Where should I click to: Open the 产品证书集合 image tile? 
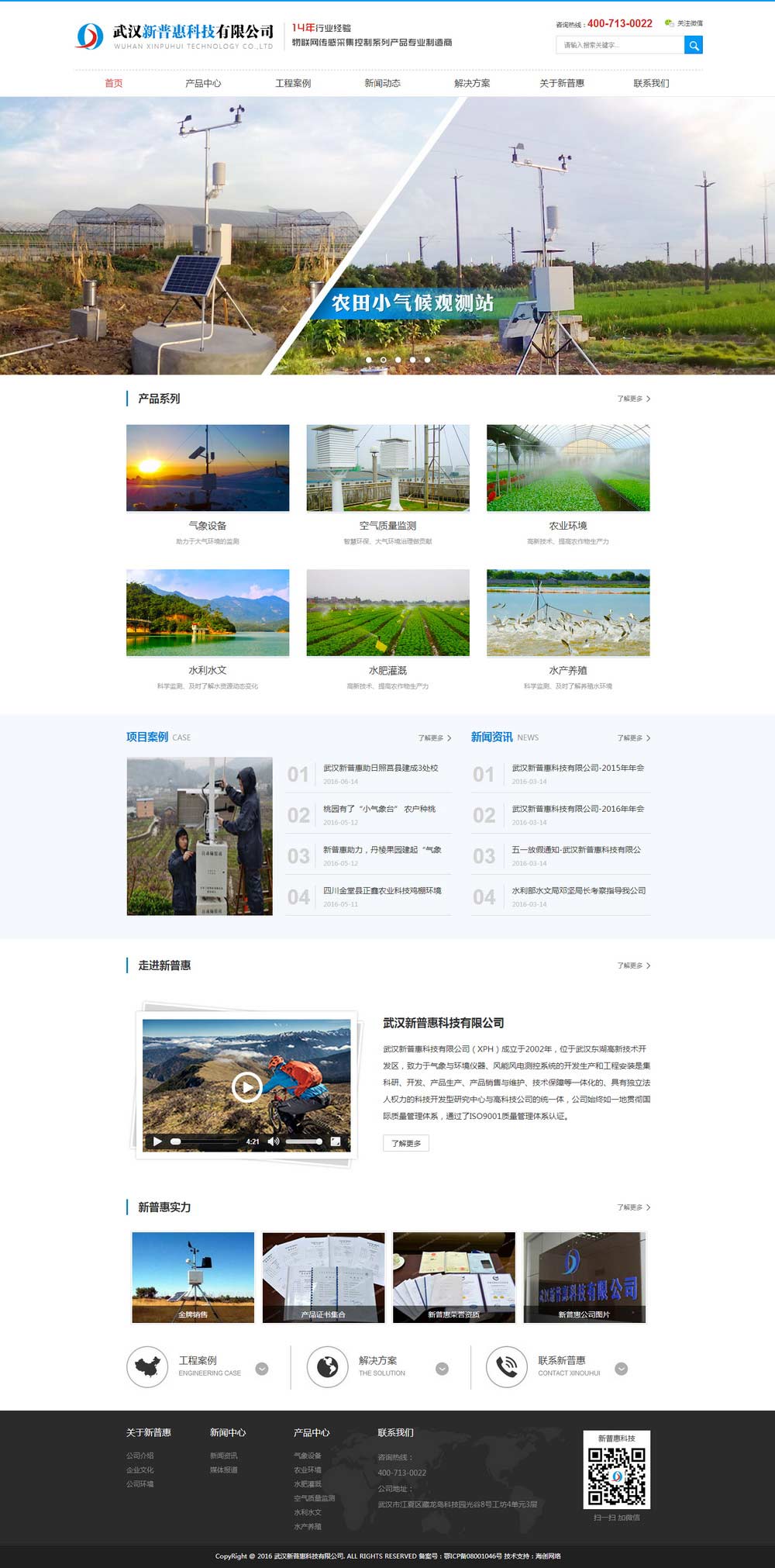pos(323,1277)
